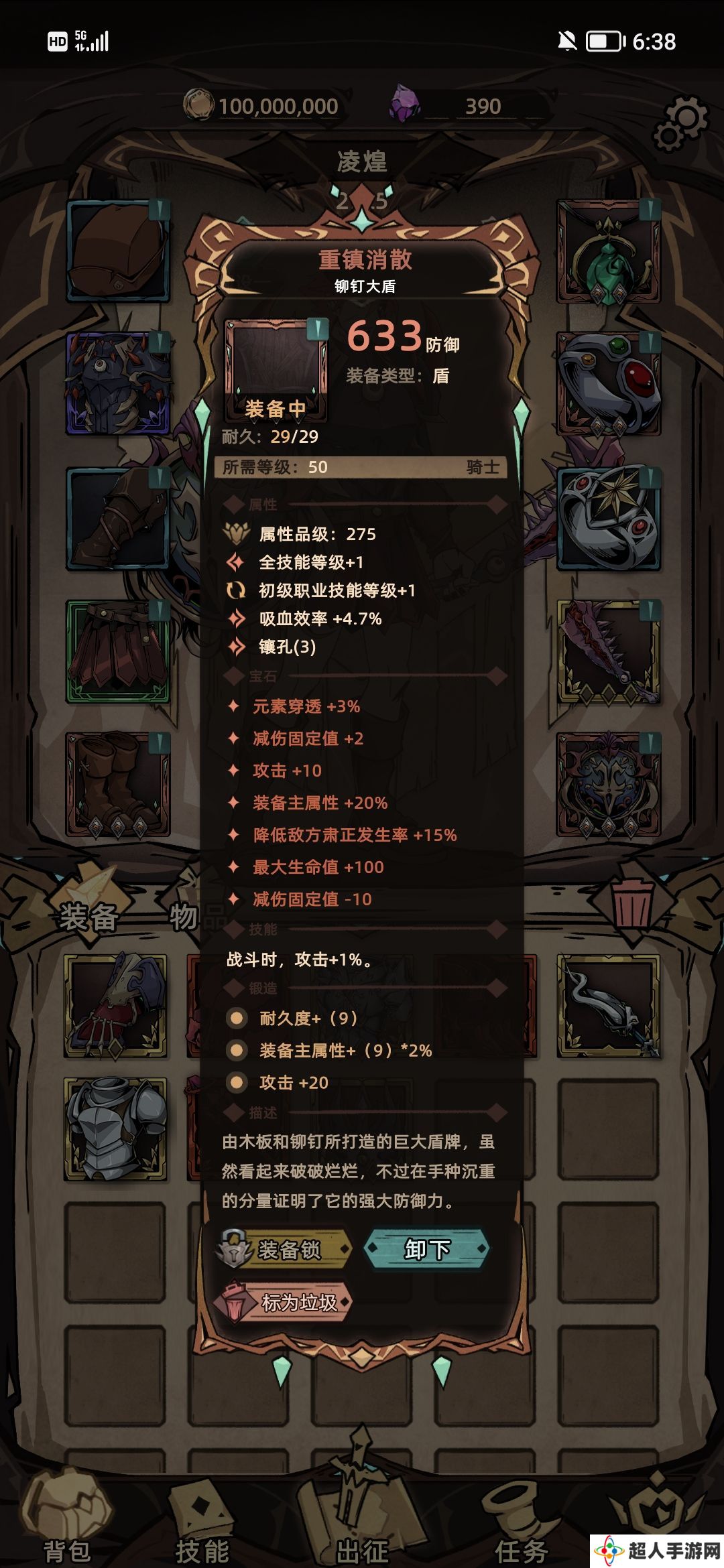Mark the shield as junk with 标为垃圾
This screenshot has height=1568, width=724.
(283, 1301)
